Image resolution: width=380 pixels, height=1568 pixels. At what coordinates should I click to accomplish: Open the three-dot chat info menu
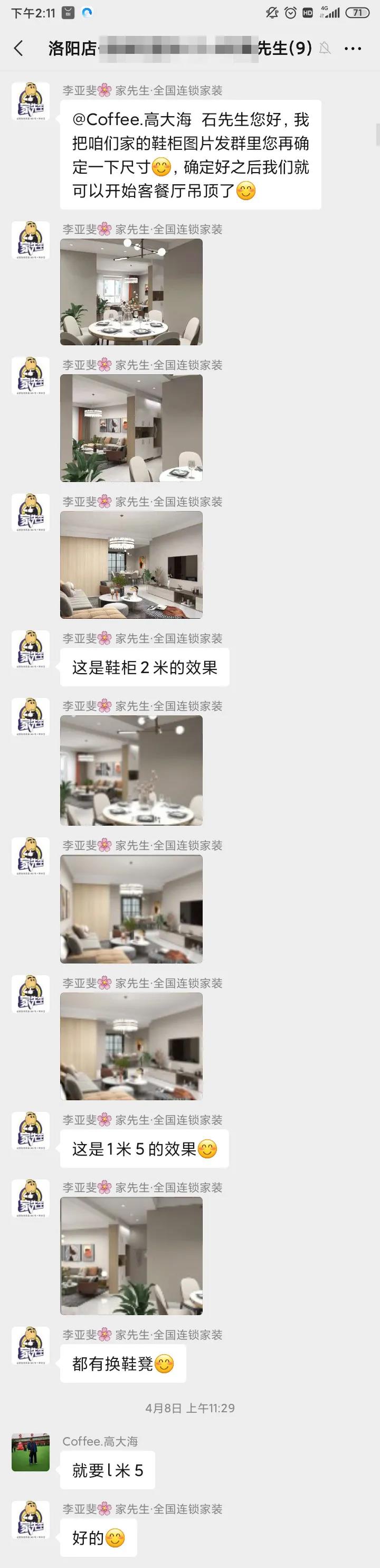pyautogui.click(x=353, y=49)
